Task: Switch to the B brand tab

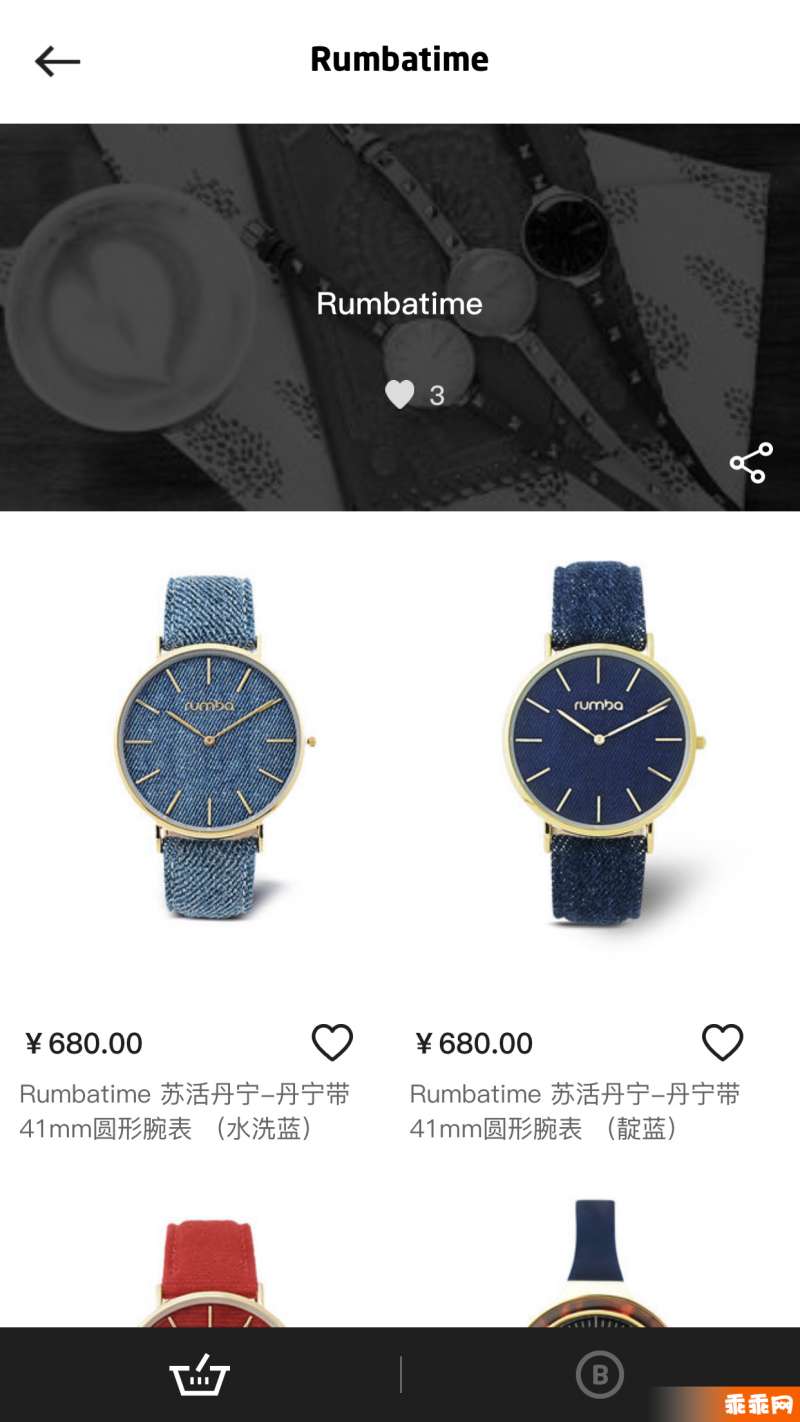Action: click(x=600, y=1375)
